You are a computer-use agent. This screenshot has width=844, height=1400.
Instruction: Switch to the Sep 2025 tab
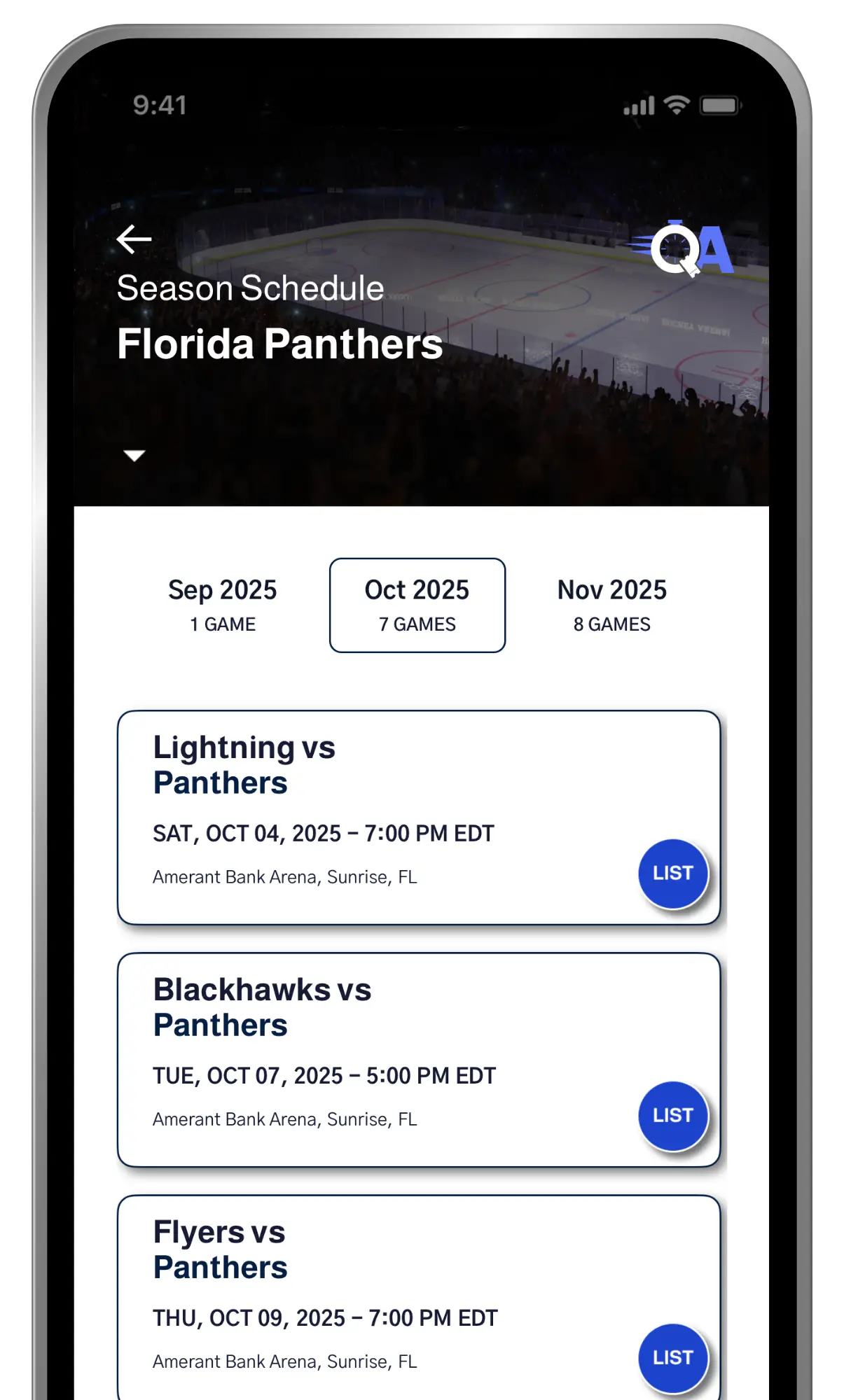pyautogui.click(x=223, y=605)
